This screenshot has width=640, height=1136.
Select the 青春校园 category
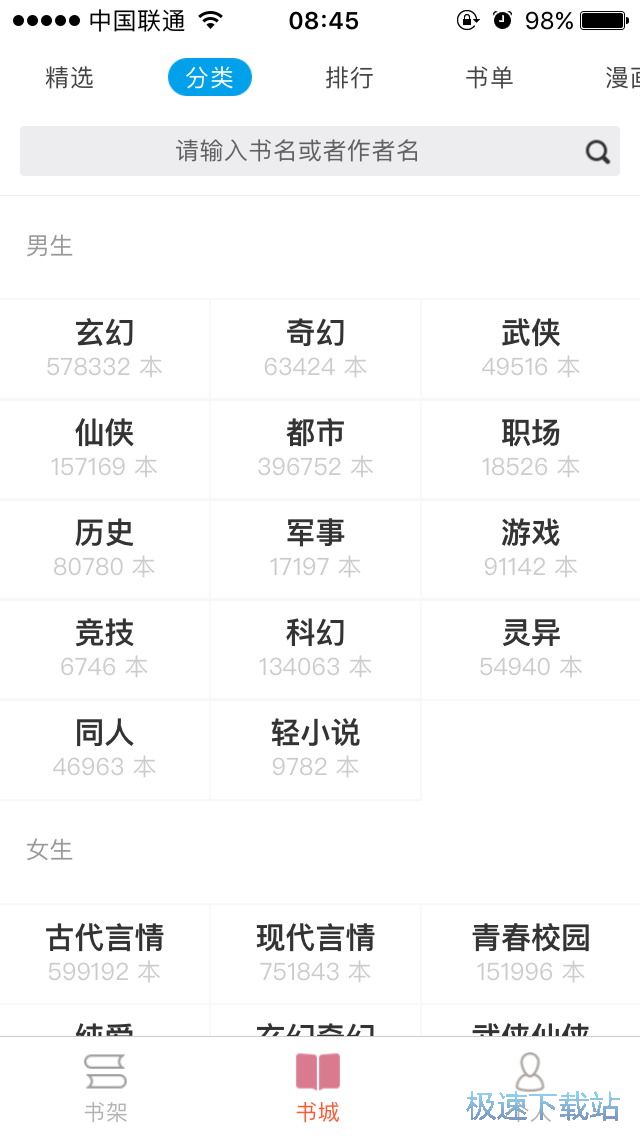coord(530,953)
